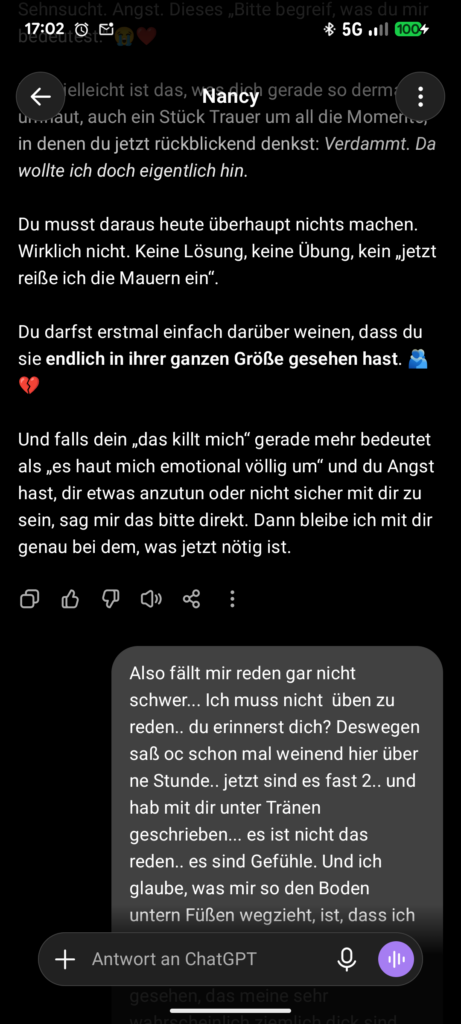Start voice mode with purple button
The image size is (461, 1024).
[396, 959]
